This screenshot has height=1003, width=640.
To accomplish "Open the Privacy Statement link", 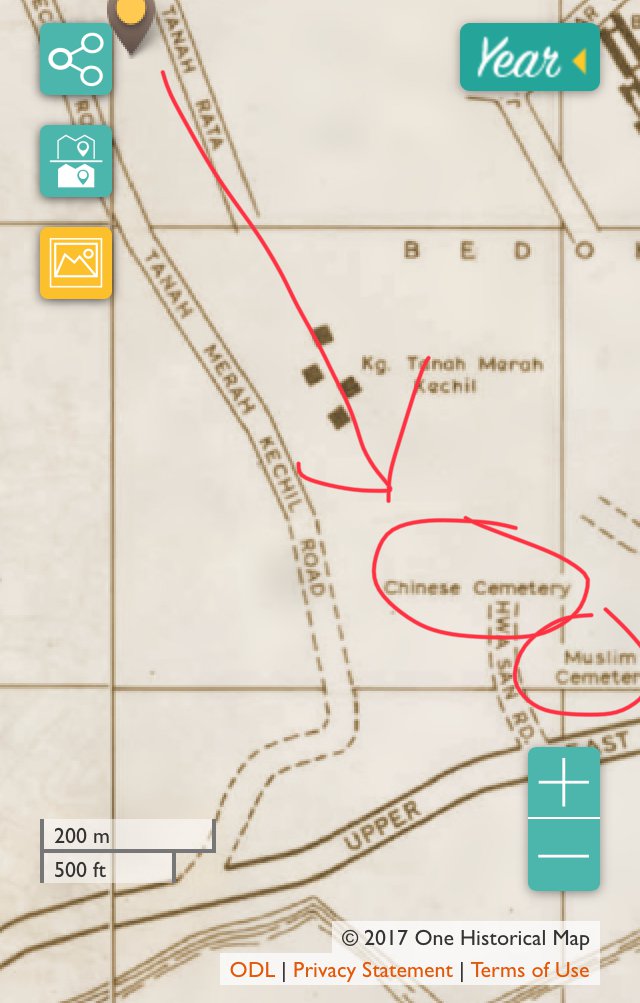I will [x=372, y=970].
